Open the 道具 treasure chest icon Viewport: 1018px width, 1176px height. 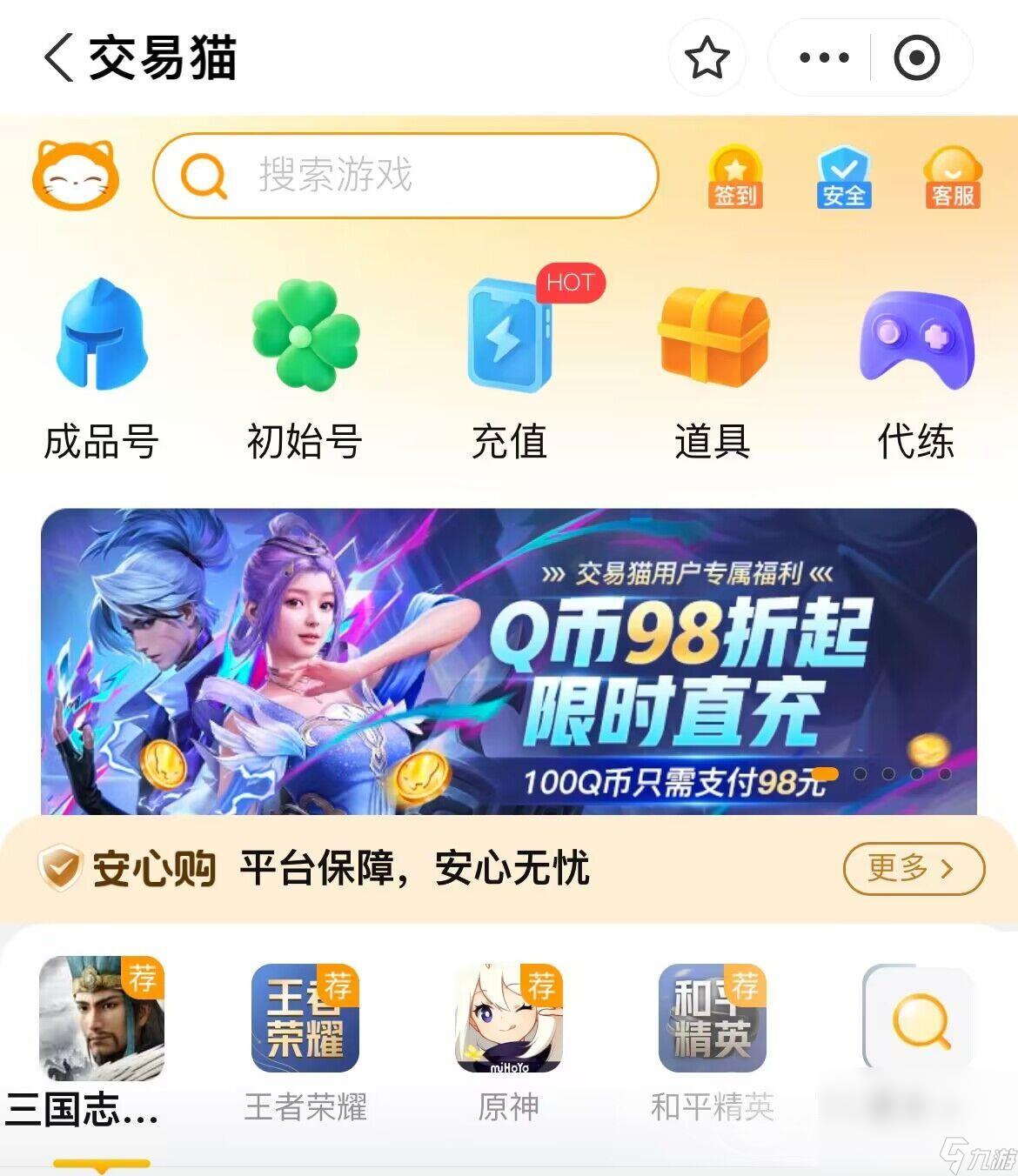click(x=713, y=339)
